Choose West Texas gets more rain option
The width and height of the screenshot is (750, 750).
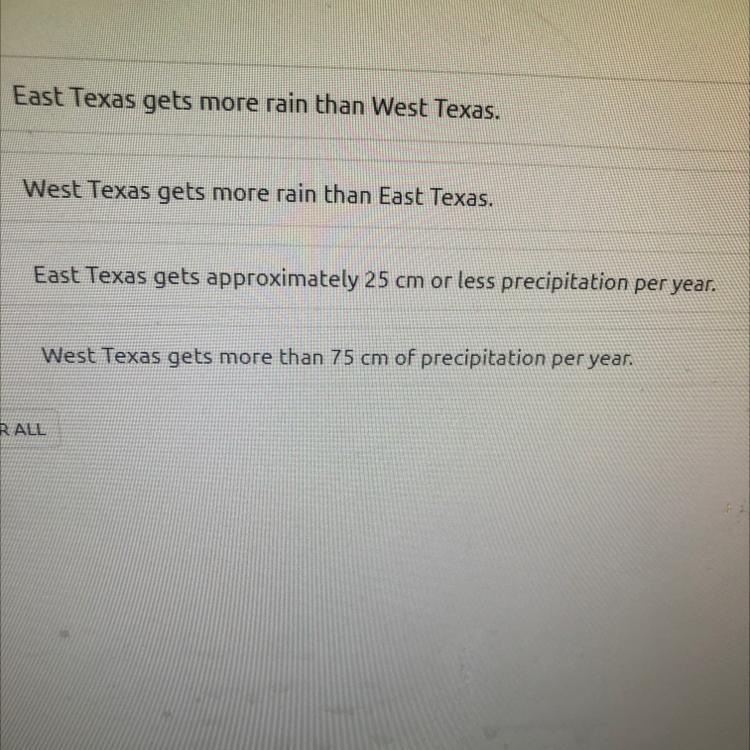(x=258, y=192)
